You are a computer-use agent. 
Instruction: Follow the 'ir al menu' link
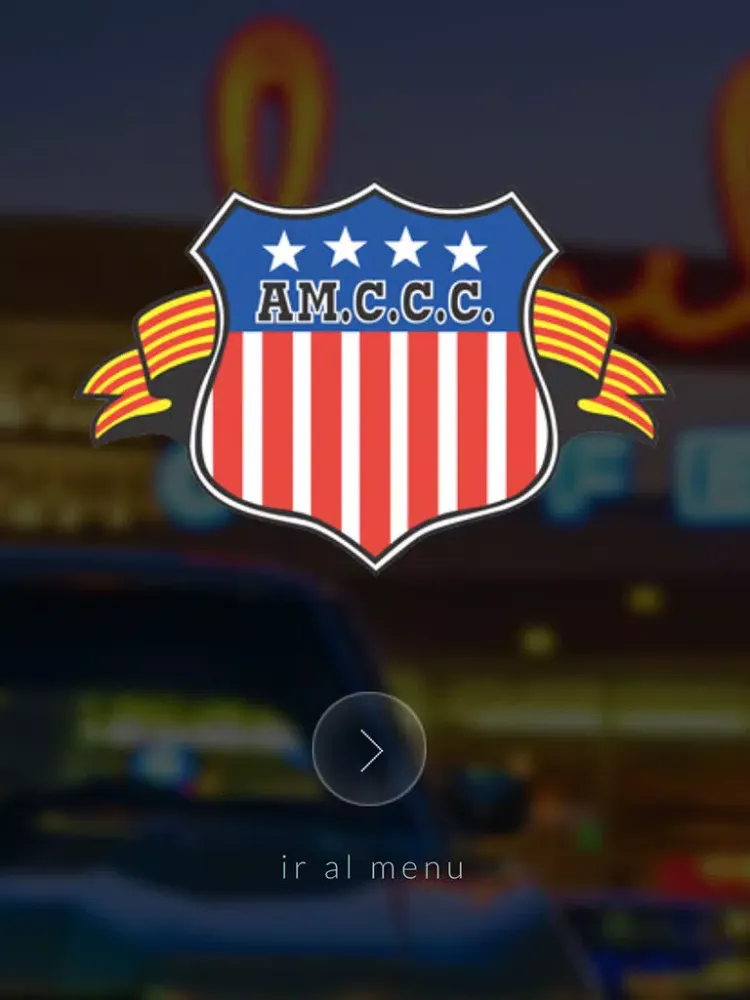pos(372,867)
